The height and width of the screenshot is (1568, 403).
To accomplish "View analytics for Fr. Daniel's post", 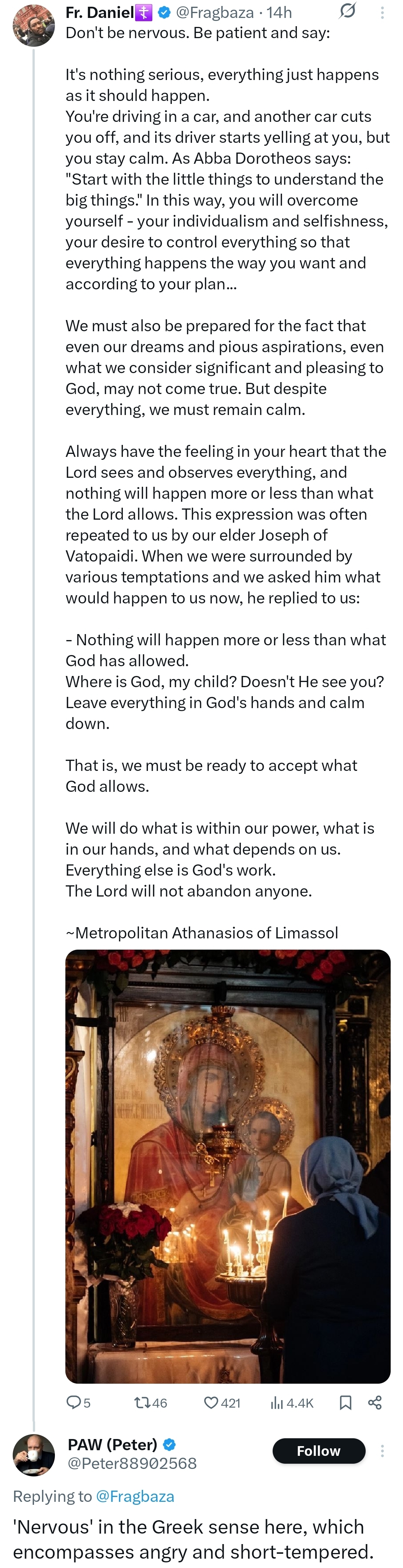I will [x=277, y=1403].
